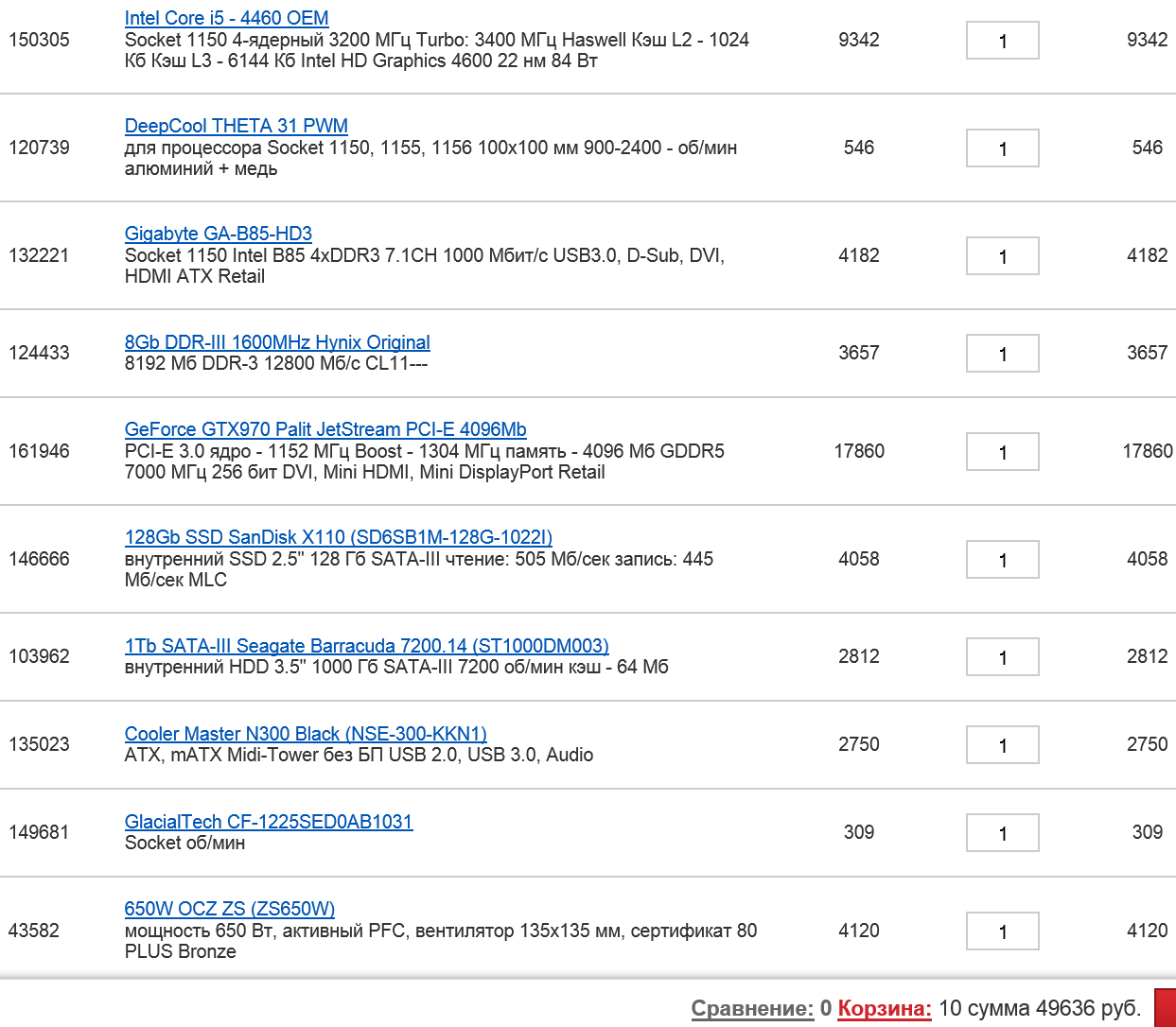Screen dimensions: 1176x1027
Task: Edit quantity for the GeForce GTX970 Palit
Action: click(1002, 452)
